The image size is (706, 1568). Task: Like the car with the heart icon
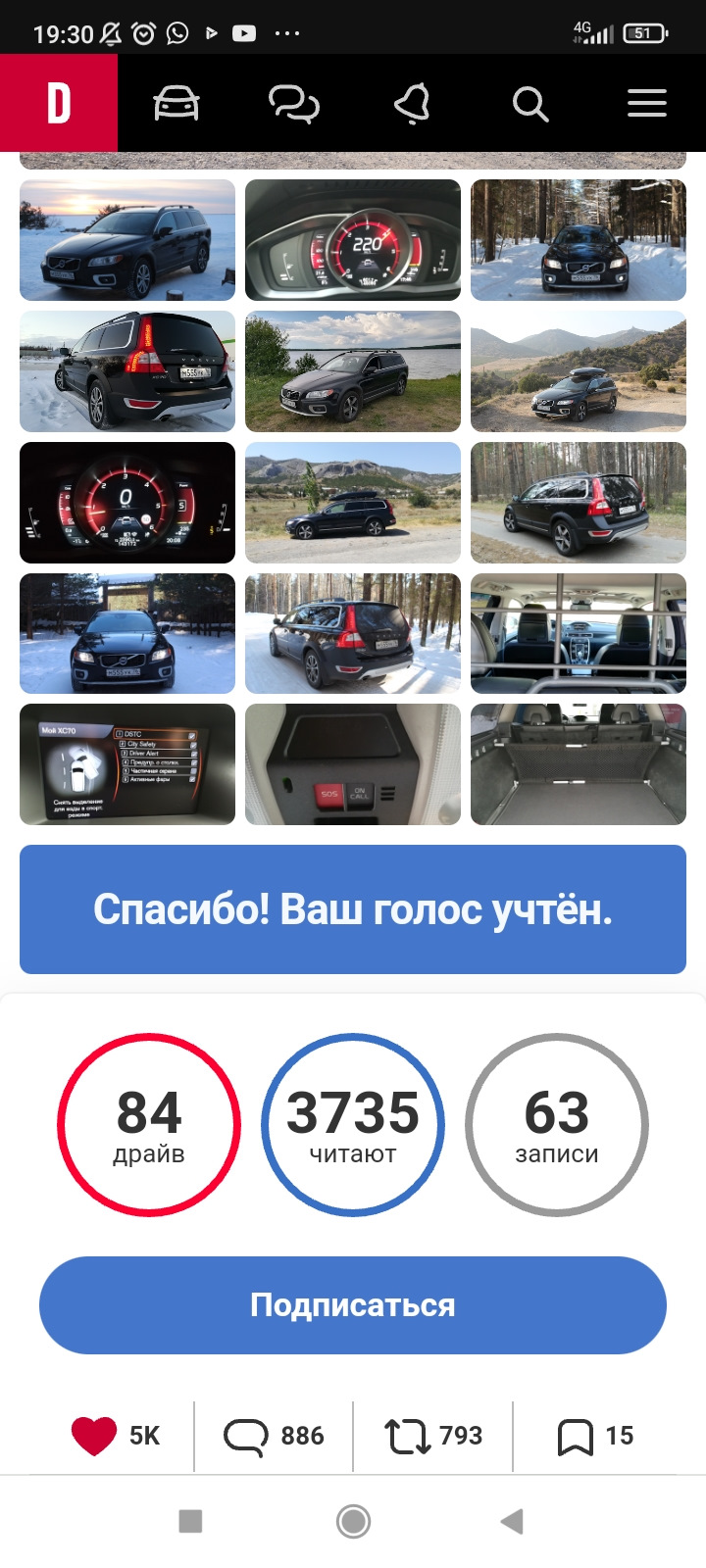pos(94,1437)
